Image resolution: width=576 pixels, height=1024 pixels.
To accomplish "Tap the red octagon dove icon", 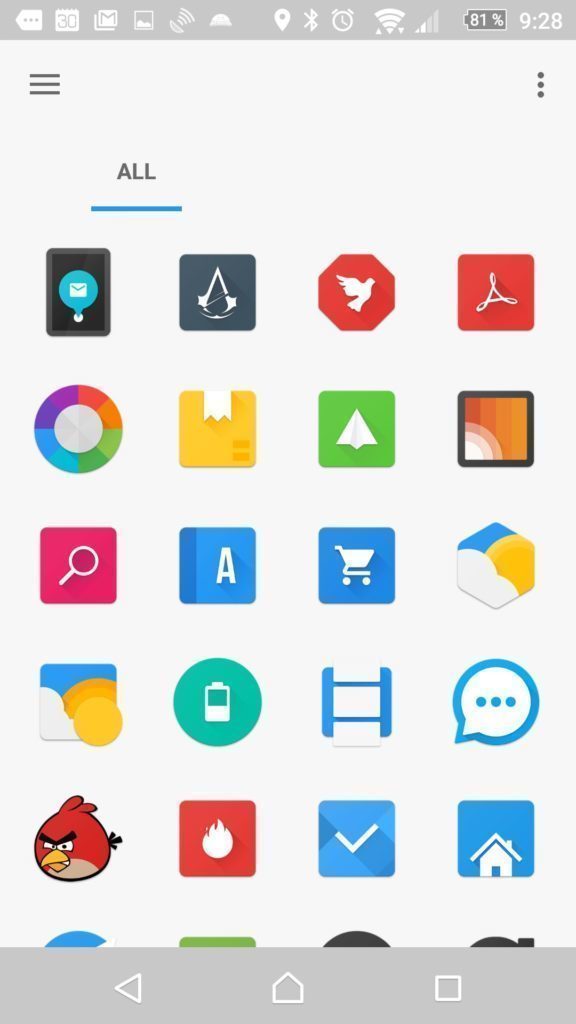I will click(x=357, y=292).
